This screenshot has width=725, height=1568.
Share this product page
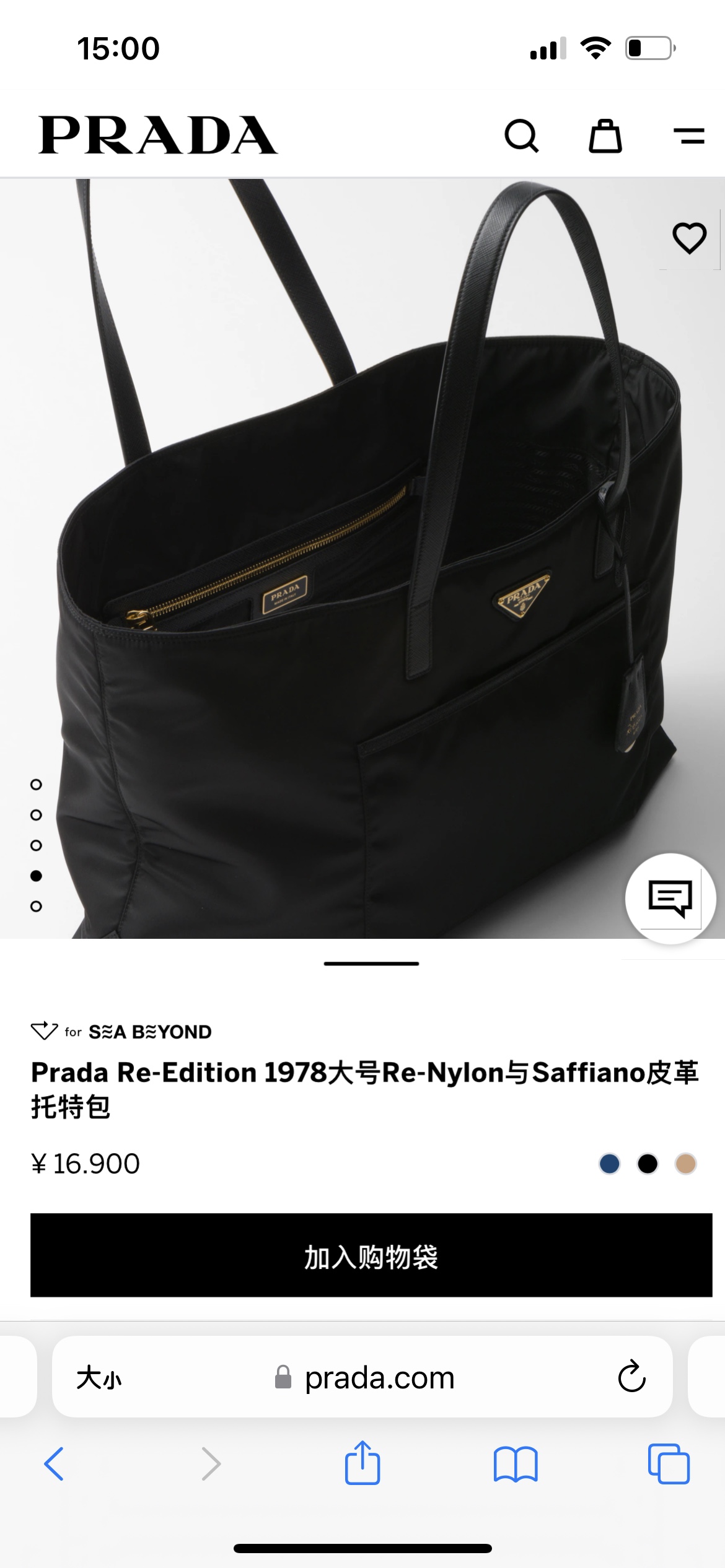click(x=362, y=1464)
